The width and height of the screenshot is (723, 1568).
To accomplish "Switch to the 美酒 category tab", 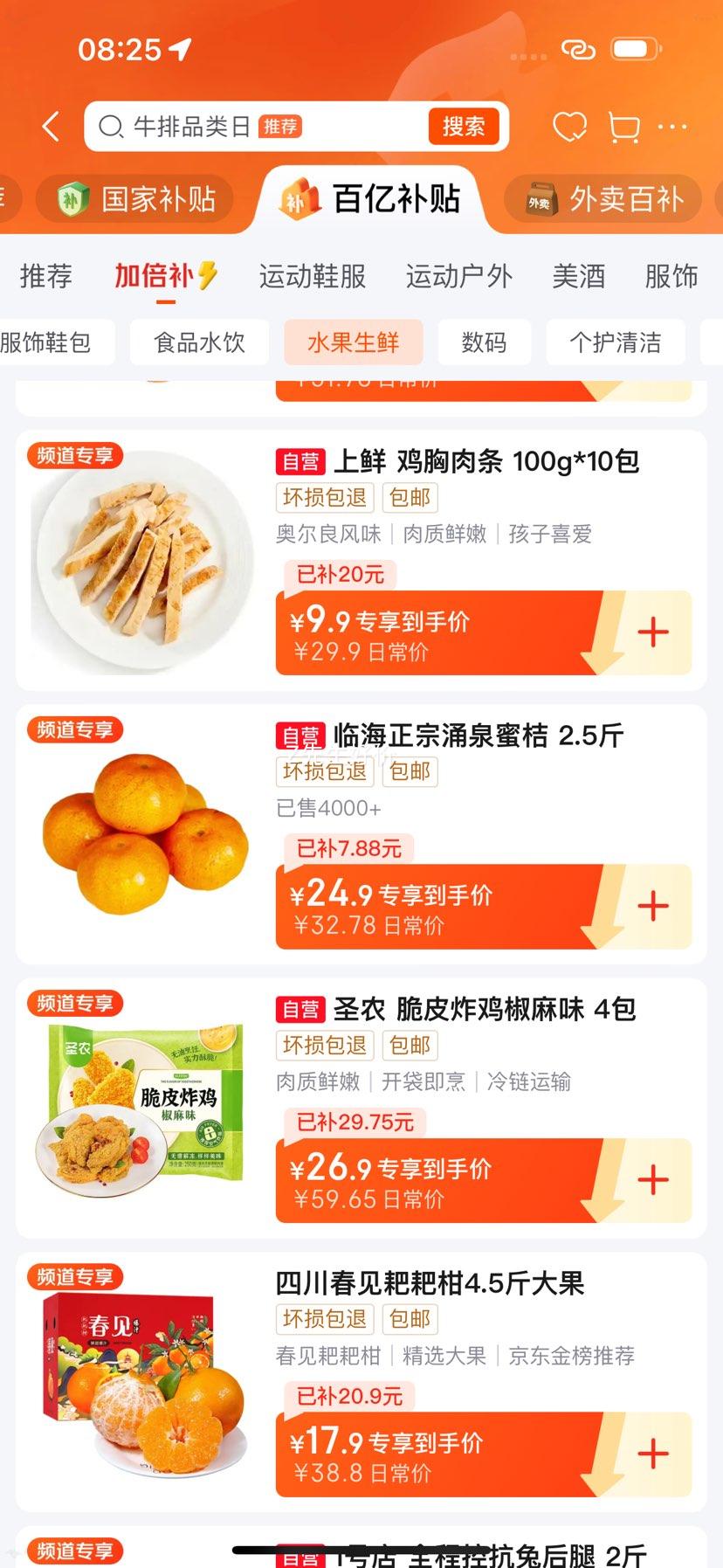I will 576,277.
